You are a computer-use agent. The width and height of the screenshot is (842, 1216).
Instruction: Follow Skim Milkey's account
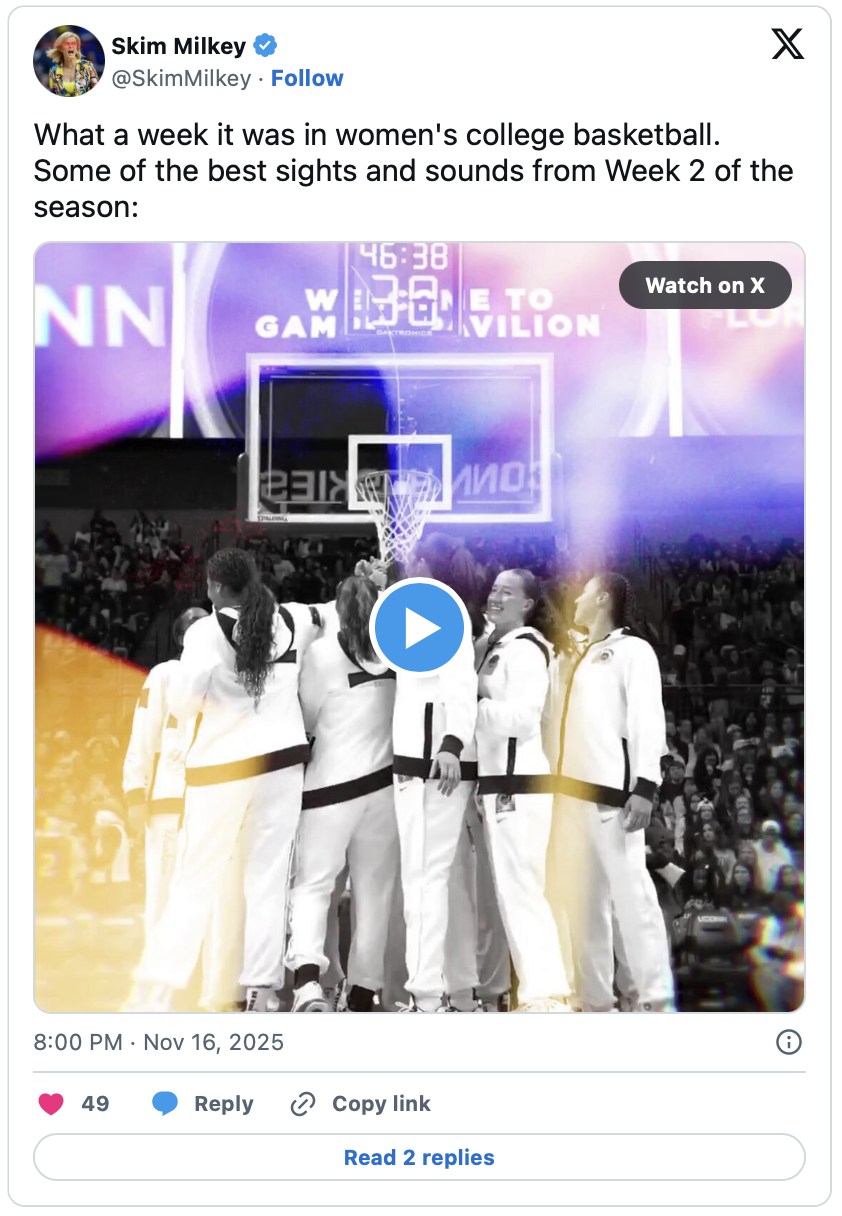click(x=307, y=79)
